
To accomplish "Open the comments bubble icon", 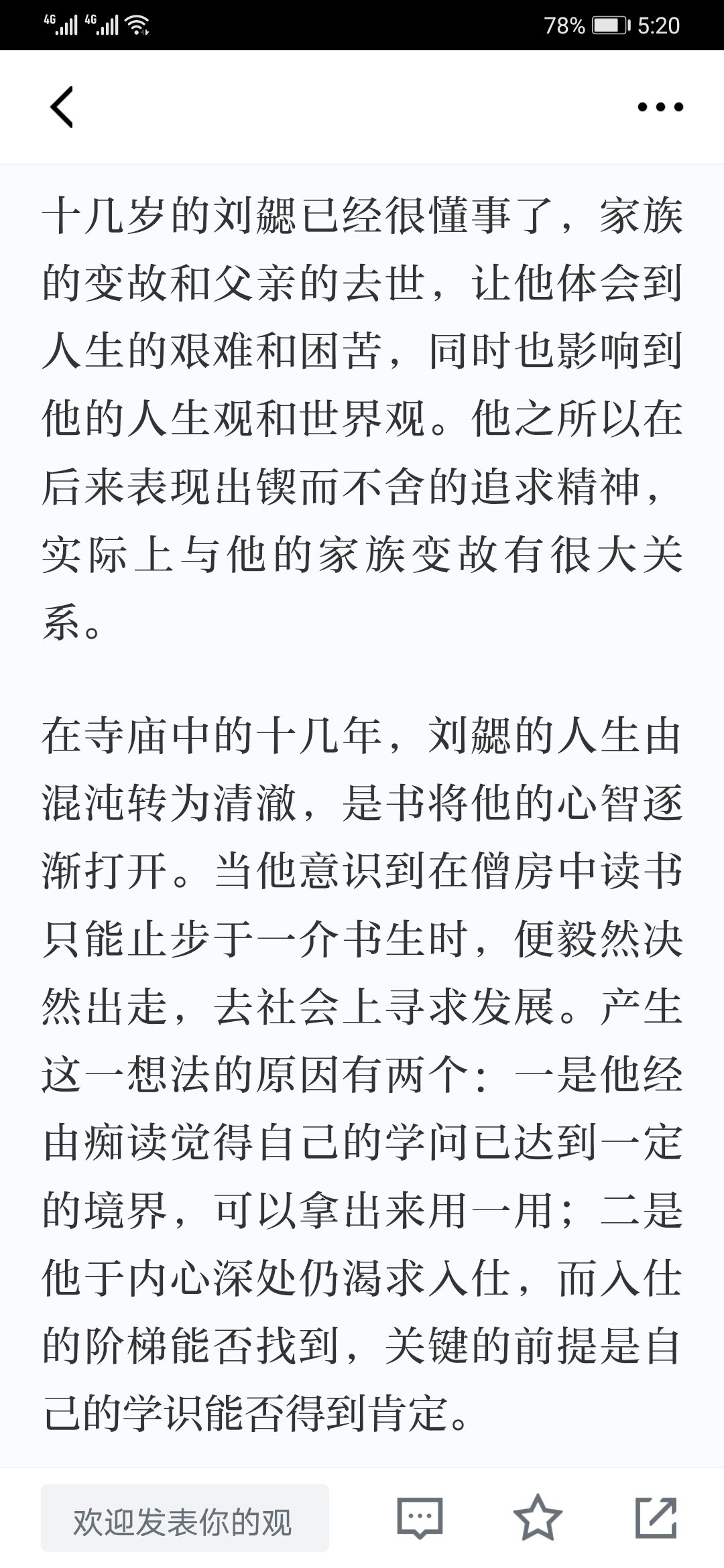I will pos(420,1518).
